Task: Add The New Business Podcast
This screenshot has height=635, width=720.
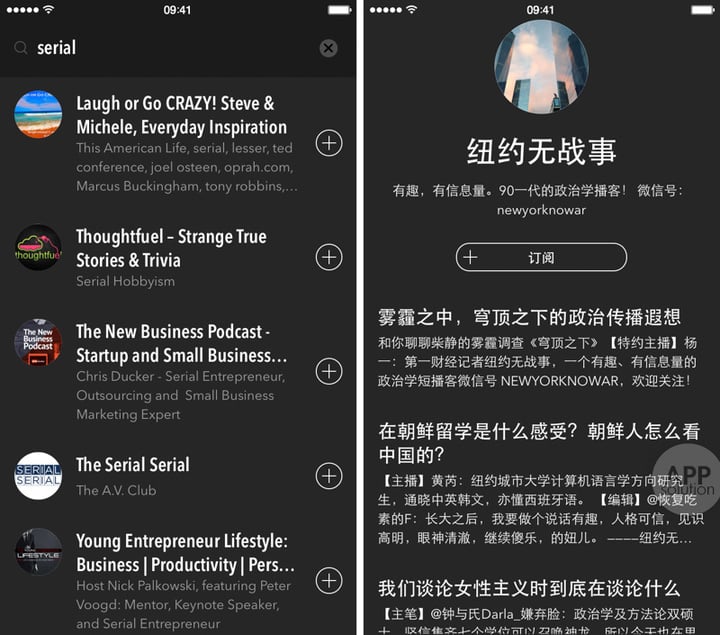Action: pos(328,371)
